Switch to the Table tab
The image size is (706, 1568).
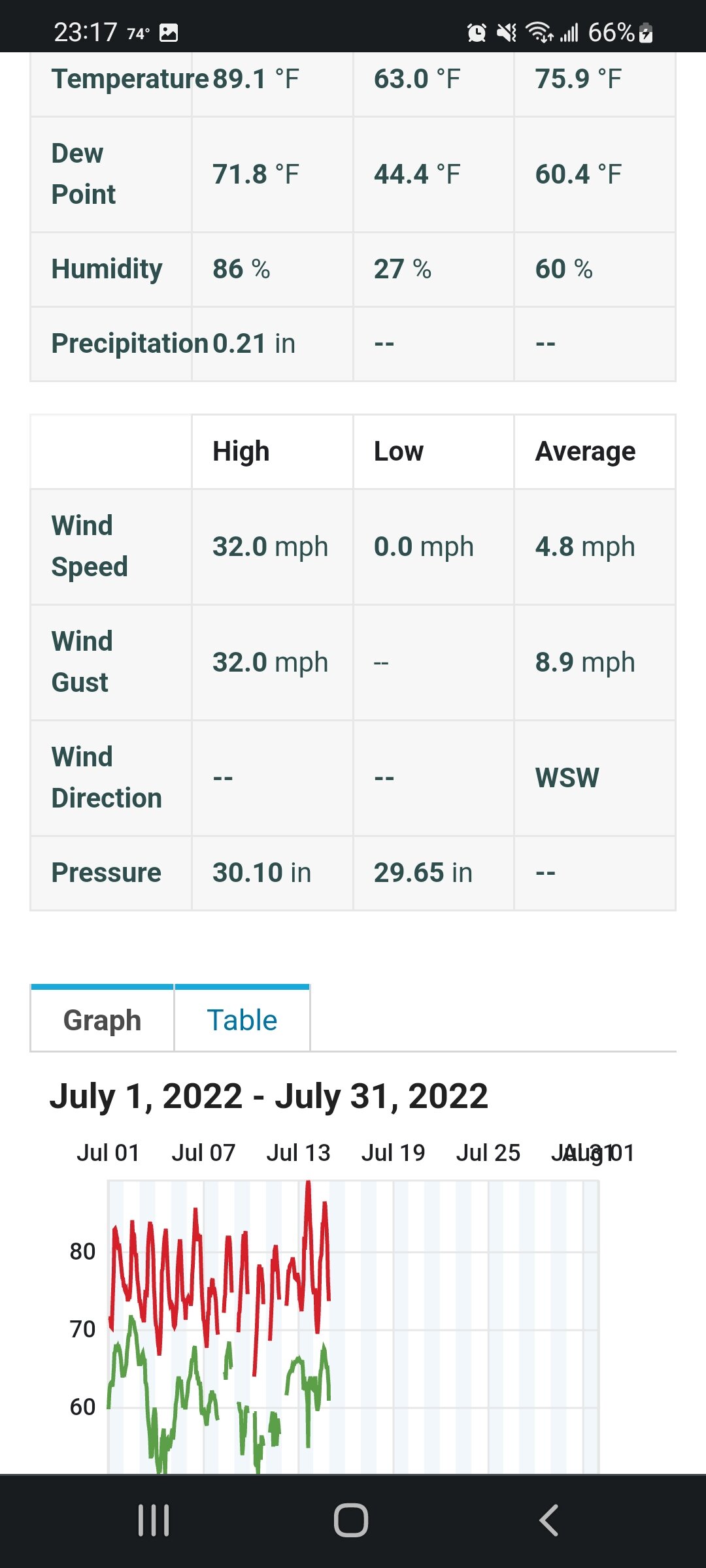click(x=242, y=1020)
